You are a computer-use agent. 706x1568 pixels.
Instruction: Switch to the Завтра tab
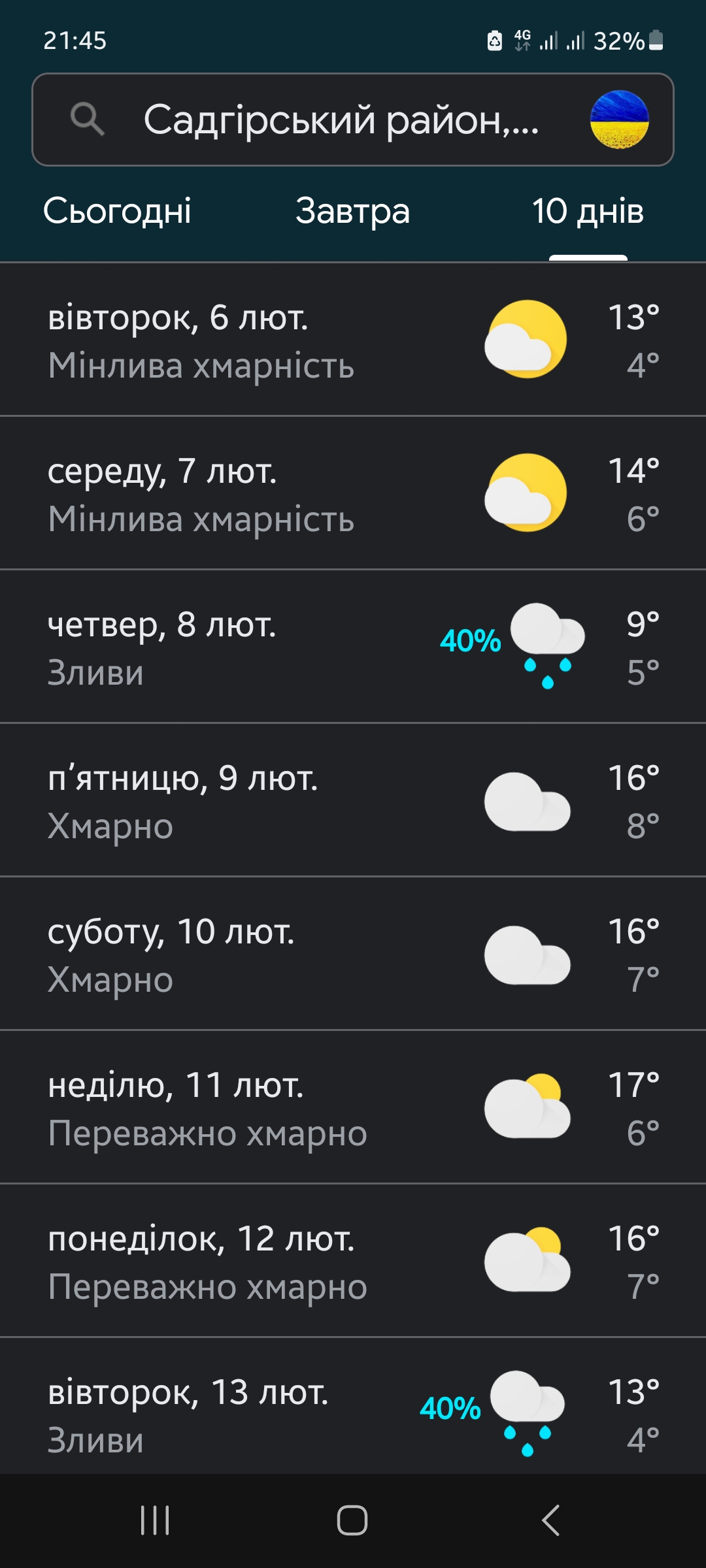point(352,211)
